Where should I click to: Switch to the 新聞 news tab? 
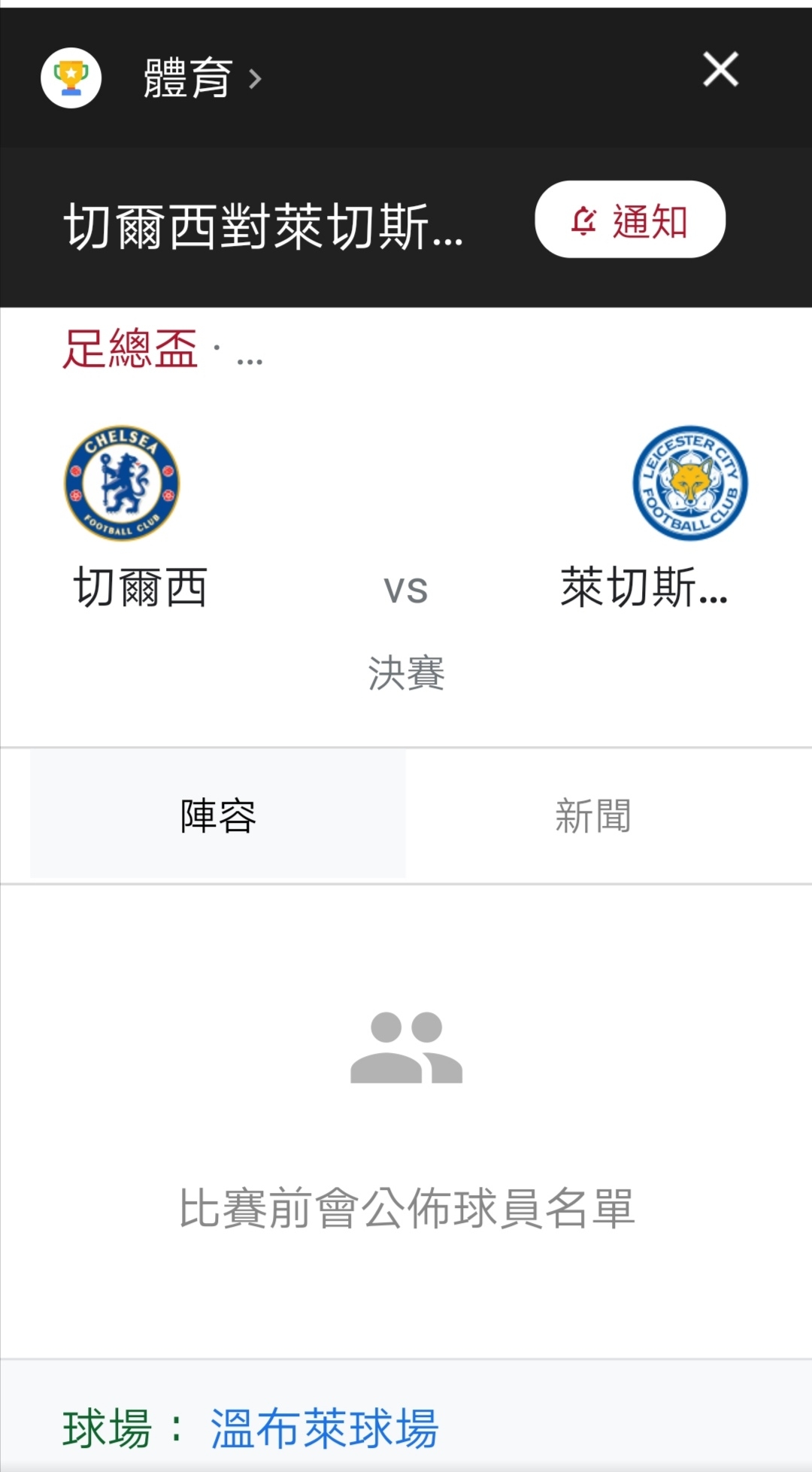(593, 815)
